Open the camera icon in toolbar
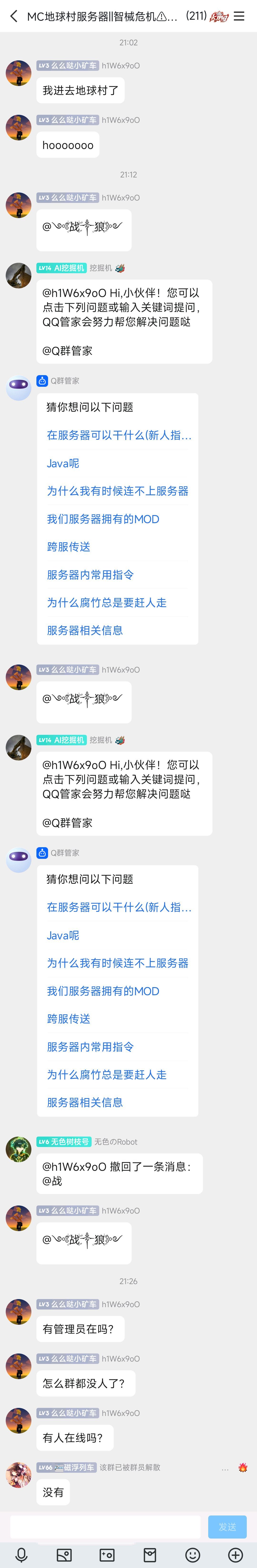 click(x=107, y=1555)
